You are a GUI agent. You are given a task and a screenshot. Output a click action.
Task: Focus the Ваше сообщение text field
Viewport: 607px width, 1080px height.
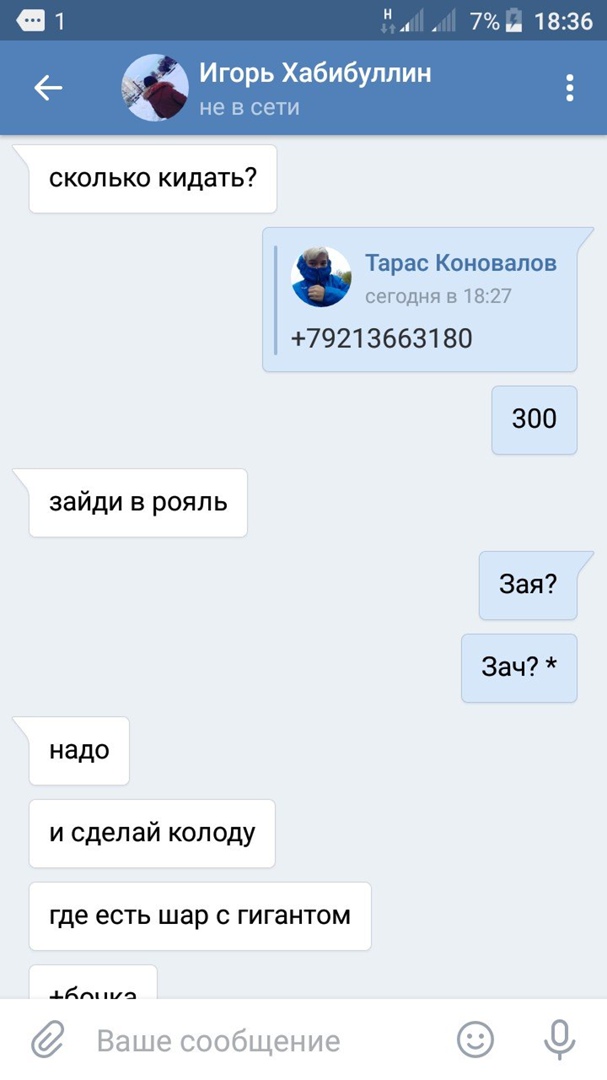[x=260, y=1041]
